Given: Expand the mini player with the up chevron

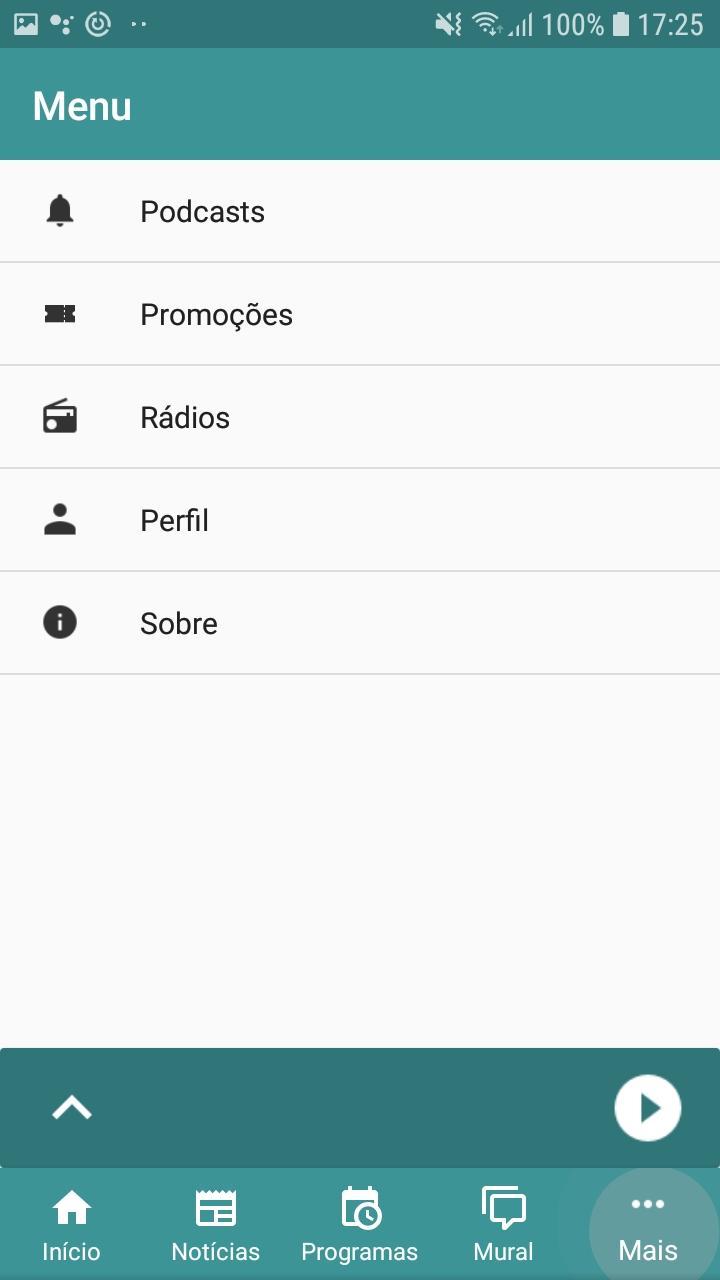Looking at the screenshot, I should (72, 1108).
